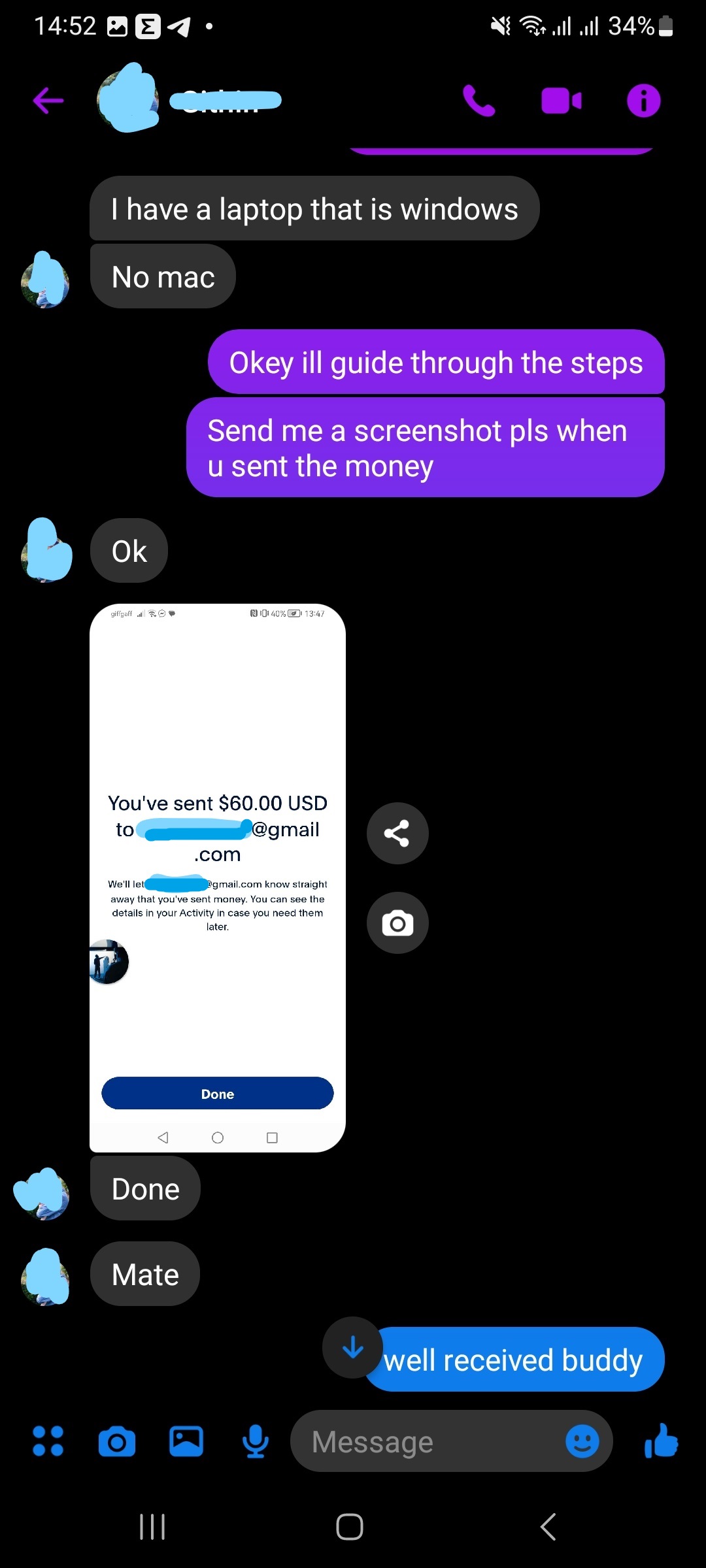Open the more options four-dot menu
Screen dimensions: 706x1568
click(x=48, y=1441)
